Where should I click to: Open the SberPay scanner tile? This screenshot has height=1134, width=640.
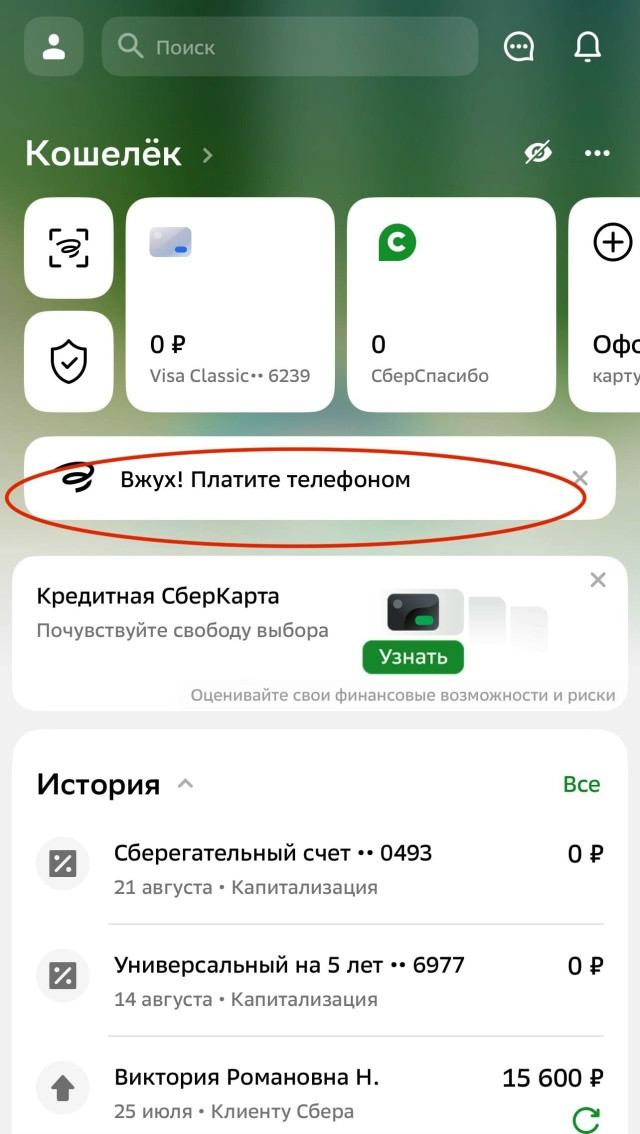coord(69,248)
